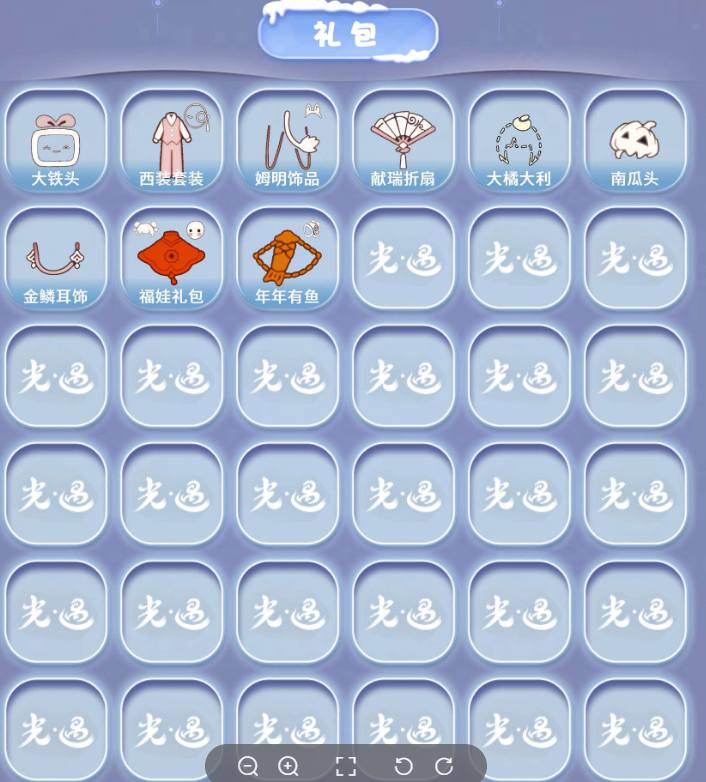
Task: Toggle fullscreen view of the image
Action: tap(345, 767)
